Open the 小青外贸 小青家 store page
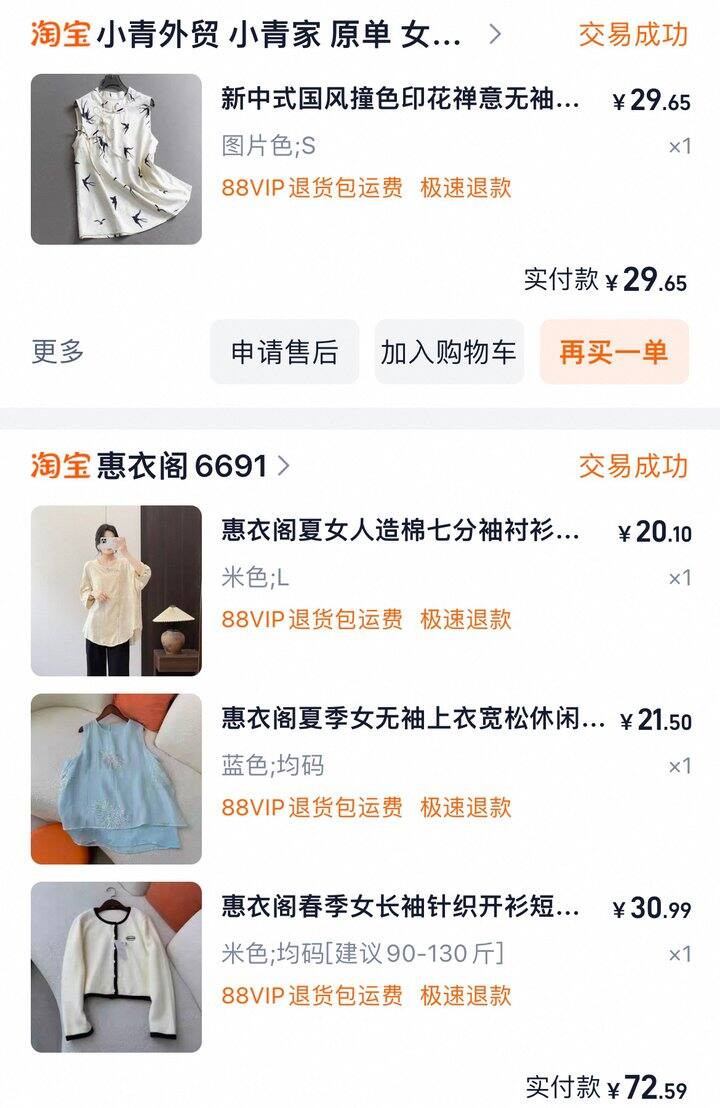The height and width of the screenshot is (1108, 720). [x=280, y=35]
